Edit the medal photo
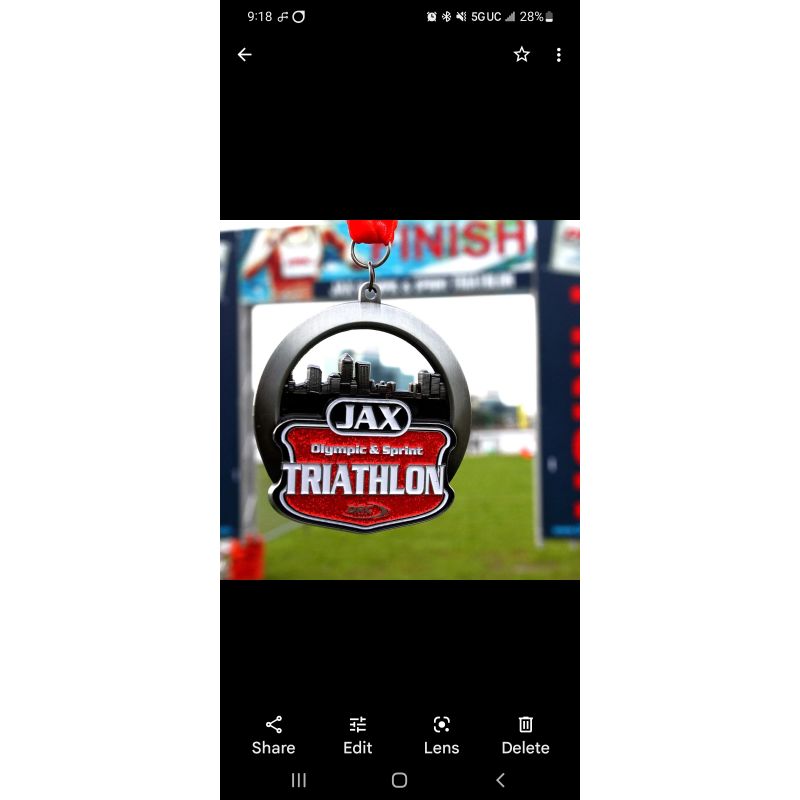 click(357, 734)
